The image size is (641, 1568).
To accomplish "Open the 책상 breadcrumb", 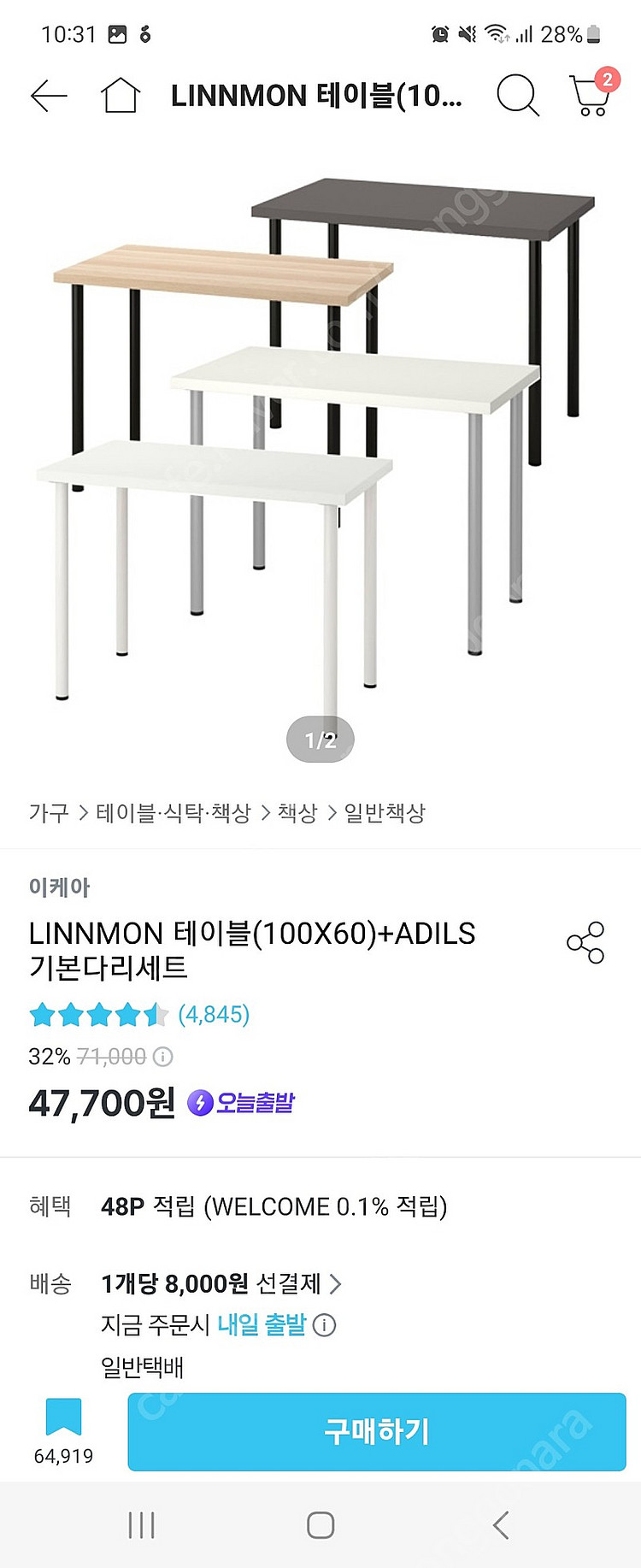I will click(x=297, y=812).
